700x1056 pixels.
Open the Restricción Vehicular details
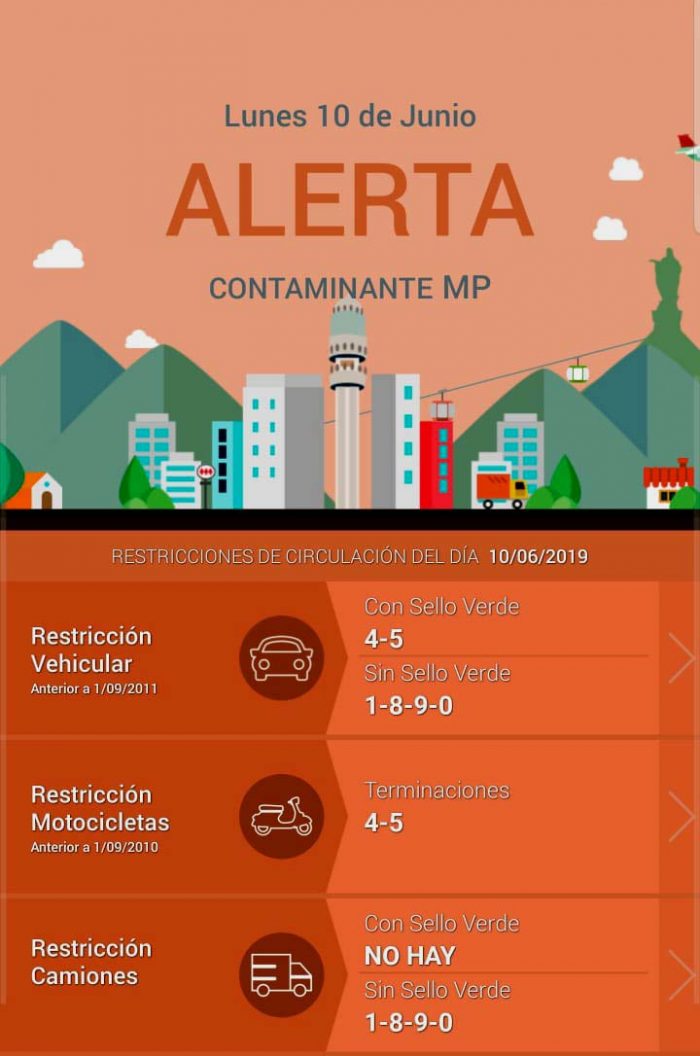coord(680,658)
